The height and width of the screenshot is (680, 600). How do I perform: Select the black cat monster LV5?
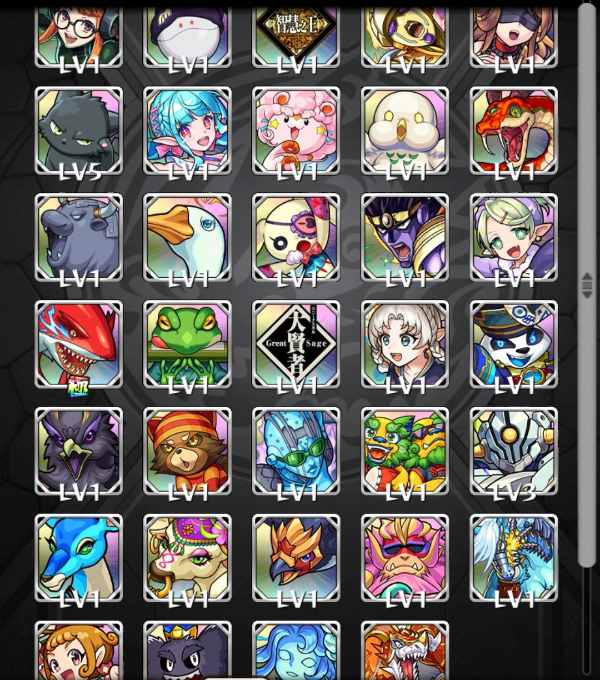(x=79, y=131)
